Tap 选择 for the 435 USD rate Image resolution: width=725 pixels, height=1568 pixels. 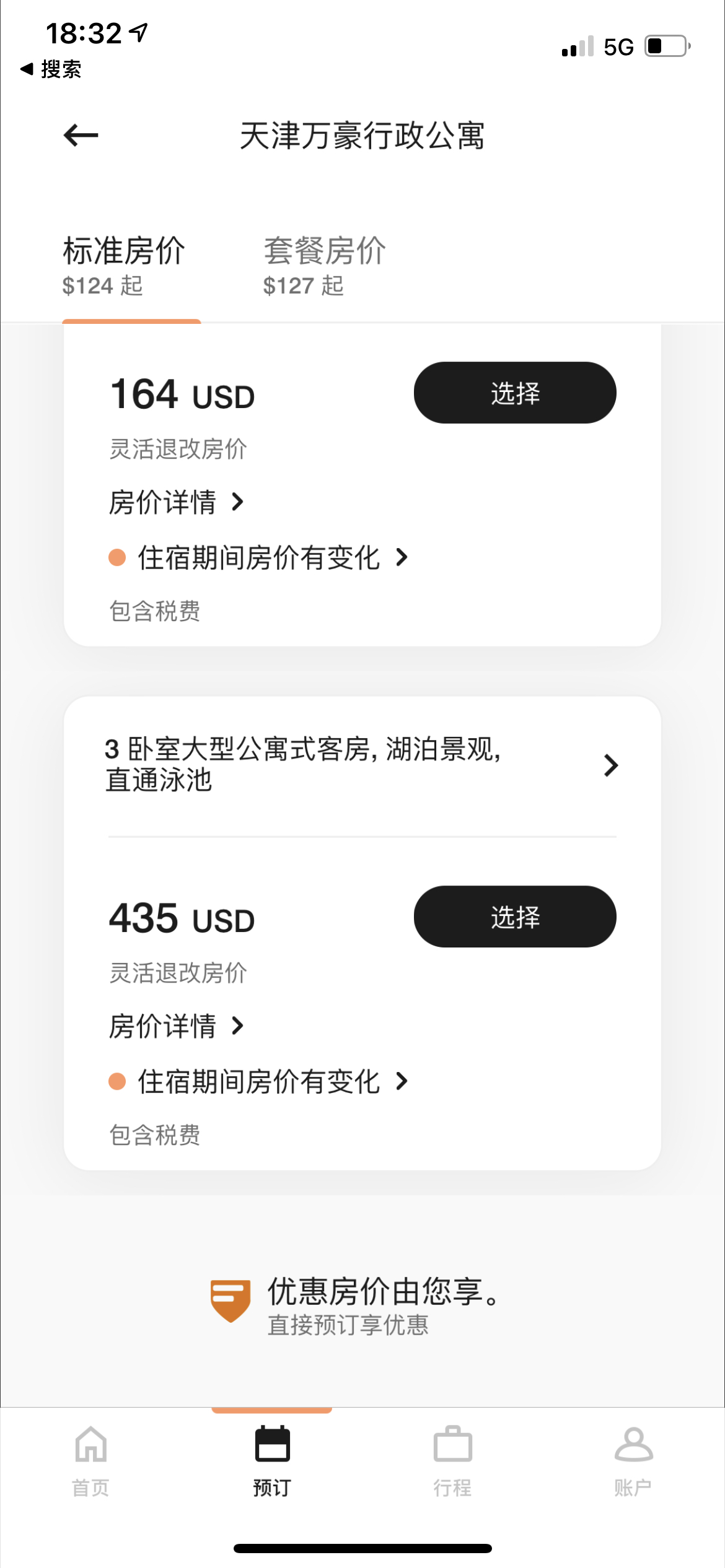click(514, 917)
